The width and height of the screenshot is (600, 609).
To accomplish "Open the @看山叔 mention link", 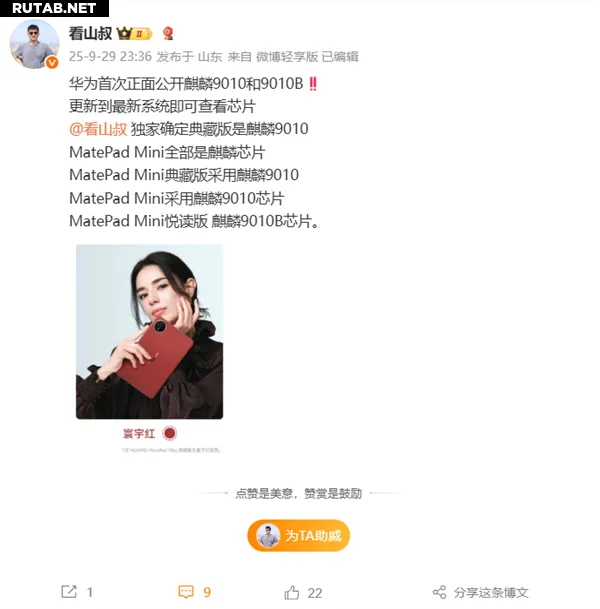I will pos(98,129).
